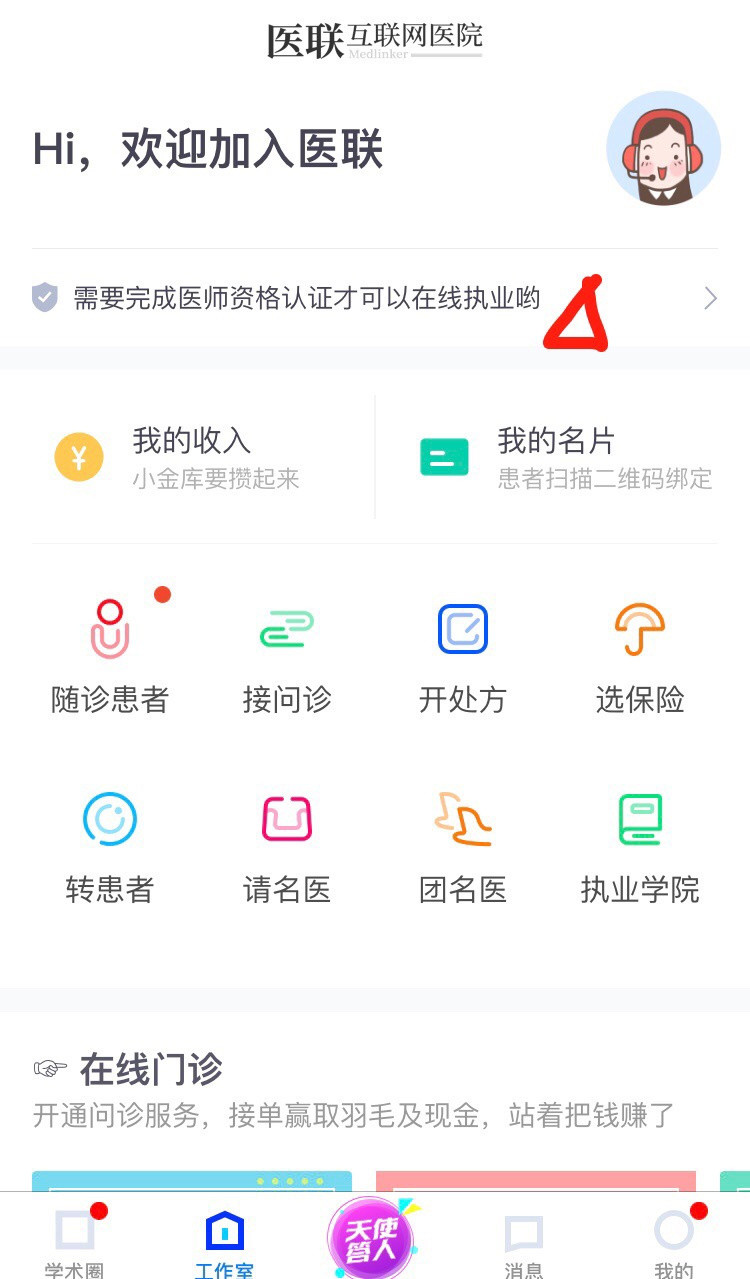The width and height of the screenshot is (750, 1279).
Task: Open 选保险 insurance options
Action: 640,656
